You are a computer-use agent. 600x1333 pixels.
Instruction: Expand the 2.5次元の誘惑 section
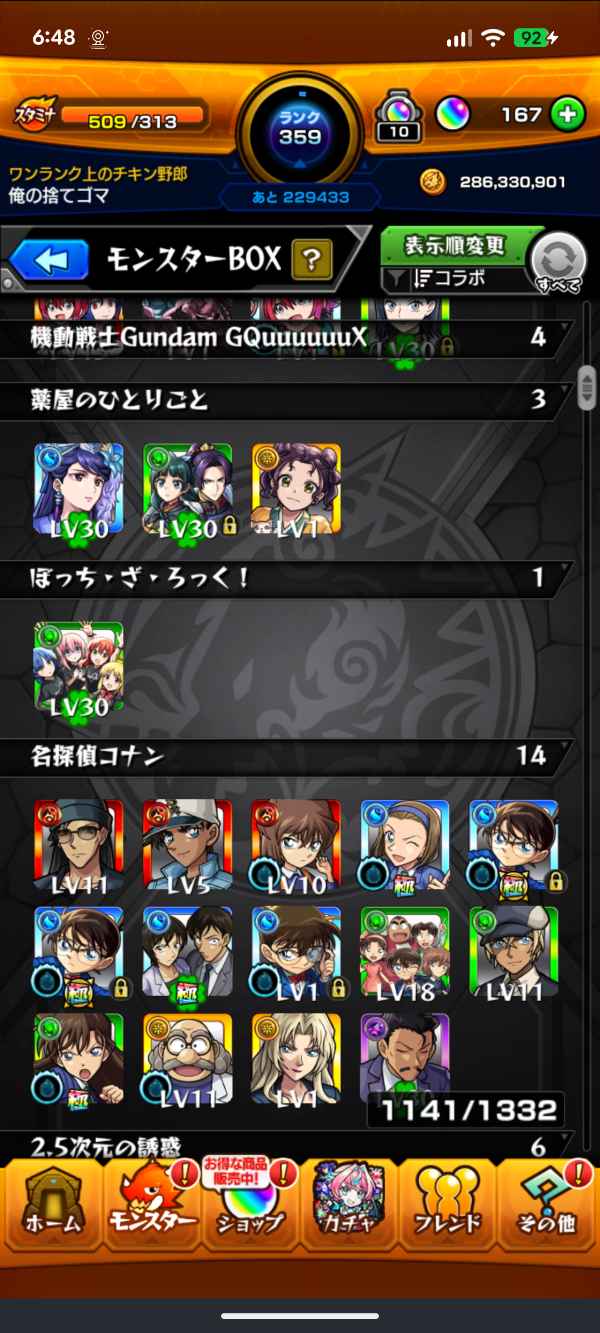tap(288, 1148)
